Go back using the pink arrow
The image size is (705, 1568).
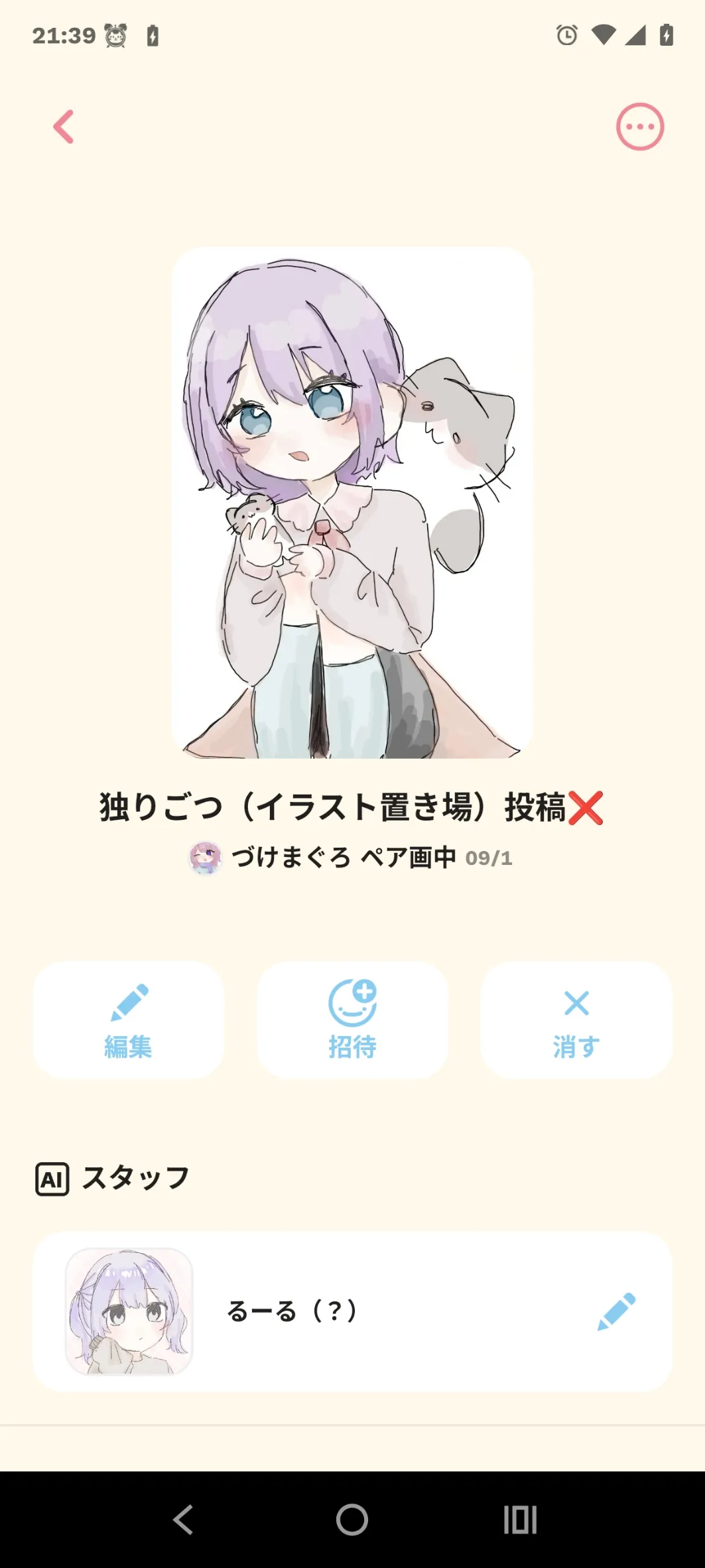64,127
